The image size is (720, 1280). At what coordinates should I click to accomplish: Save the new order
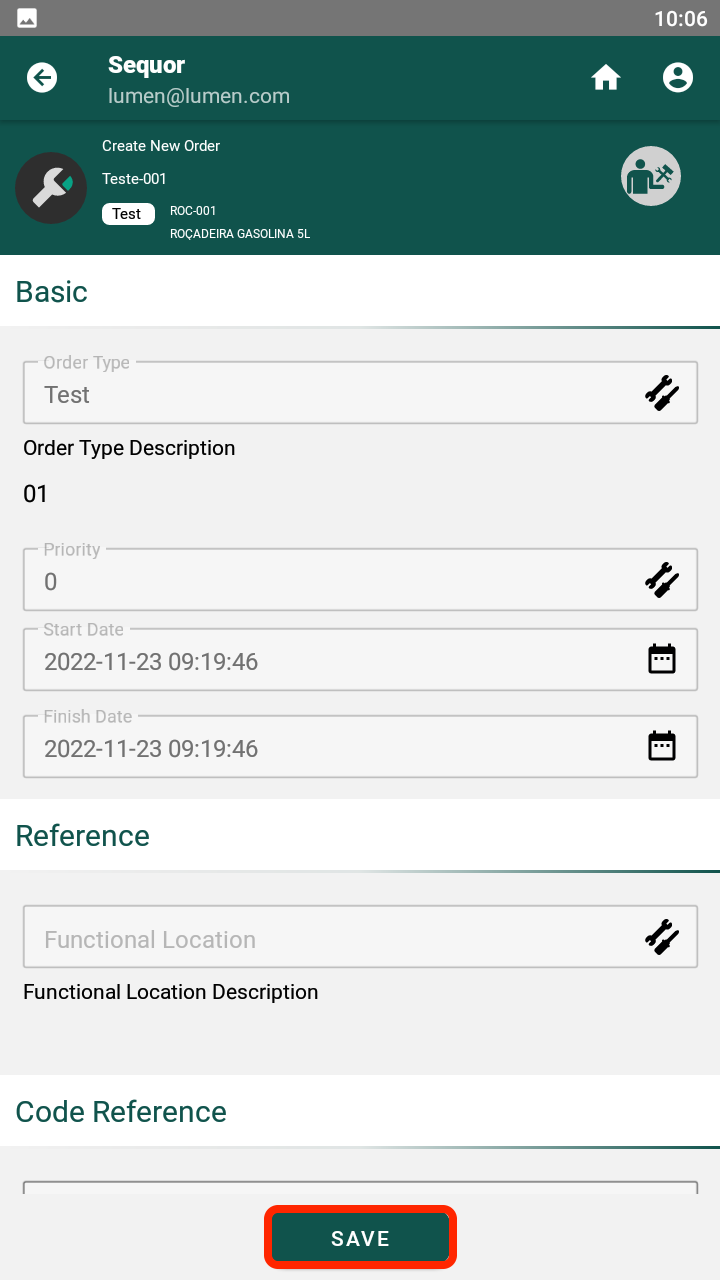coord(360,1238)
